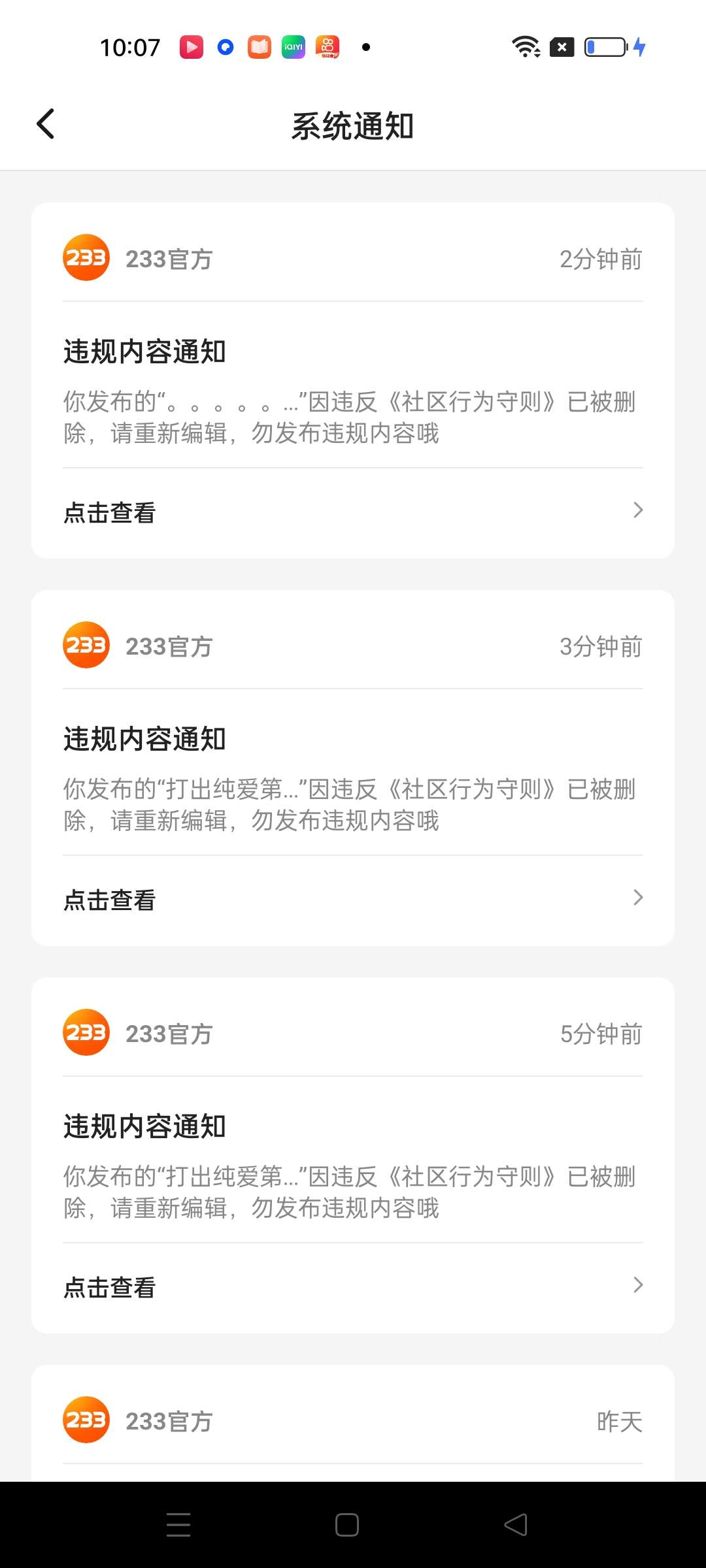The height and width of the screenshot is (1568, 706).
Task: Open the recent apps menu button
Action: pos(178,1525)
